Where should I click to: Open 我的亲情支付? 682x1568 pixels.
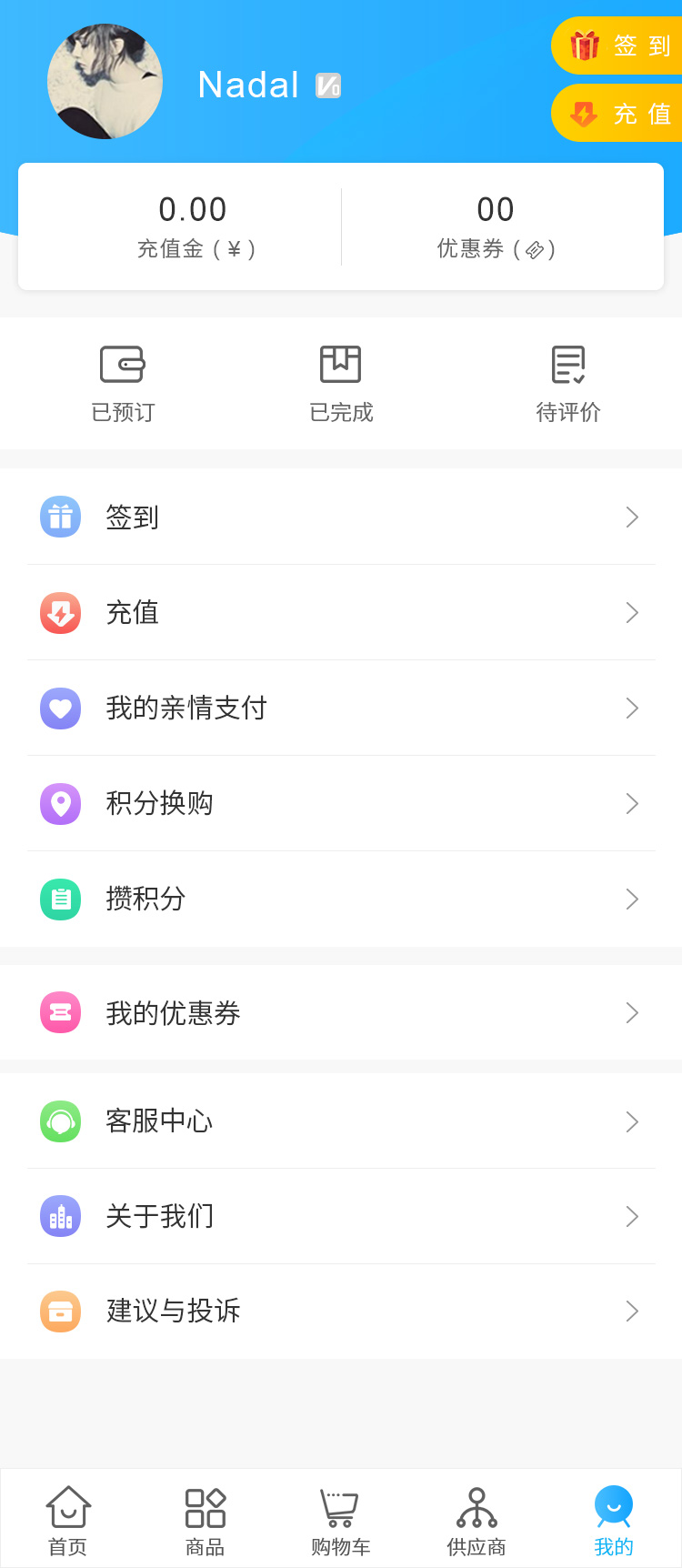[x=341, y=709]
